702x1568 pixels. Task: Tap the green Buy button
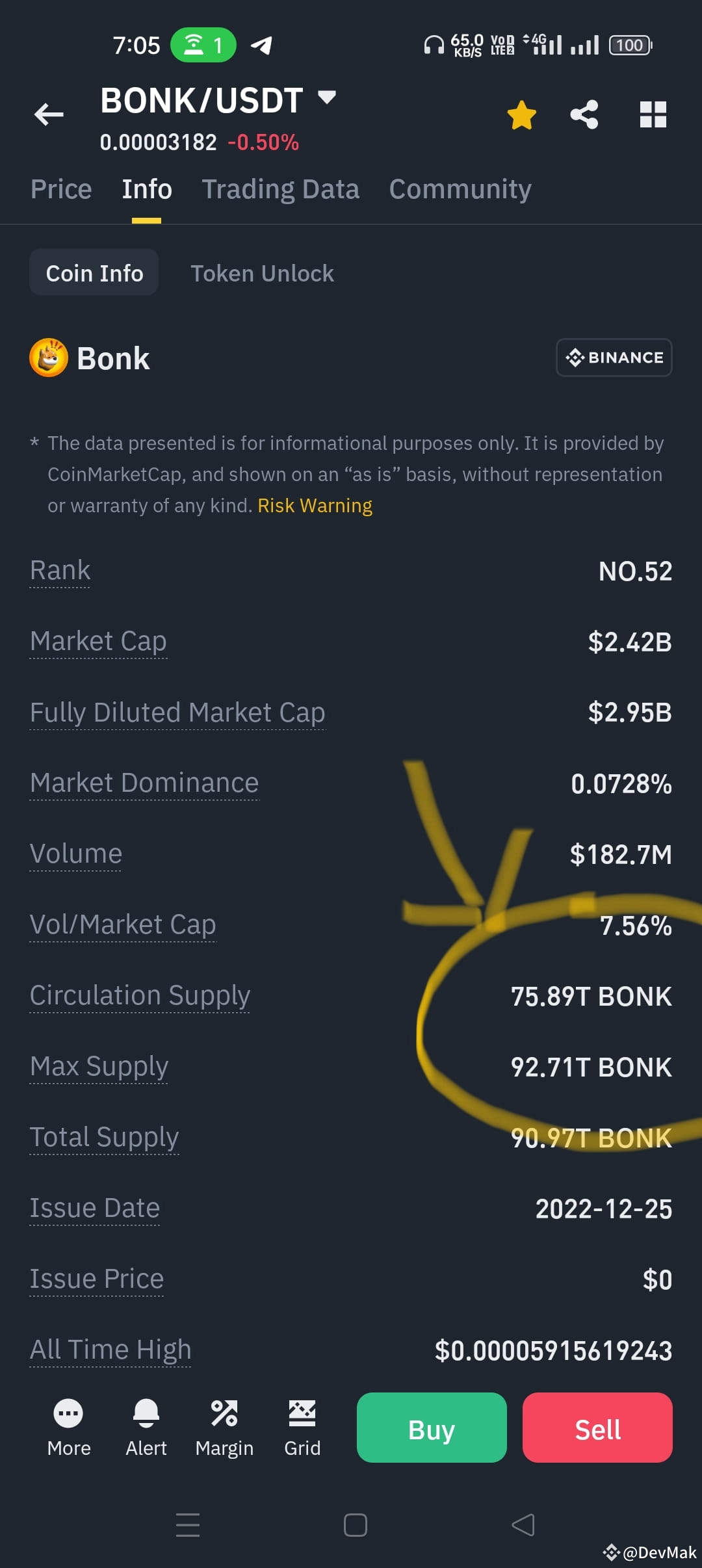coord(431,1428)
